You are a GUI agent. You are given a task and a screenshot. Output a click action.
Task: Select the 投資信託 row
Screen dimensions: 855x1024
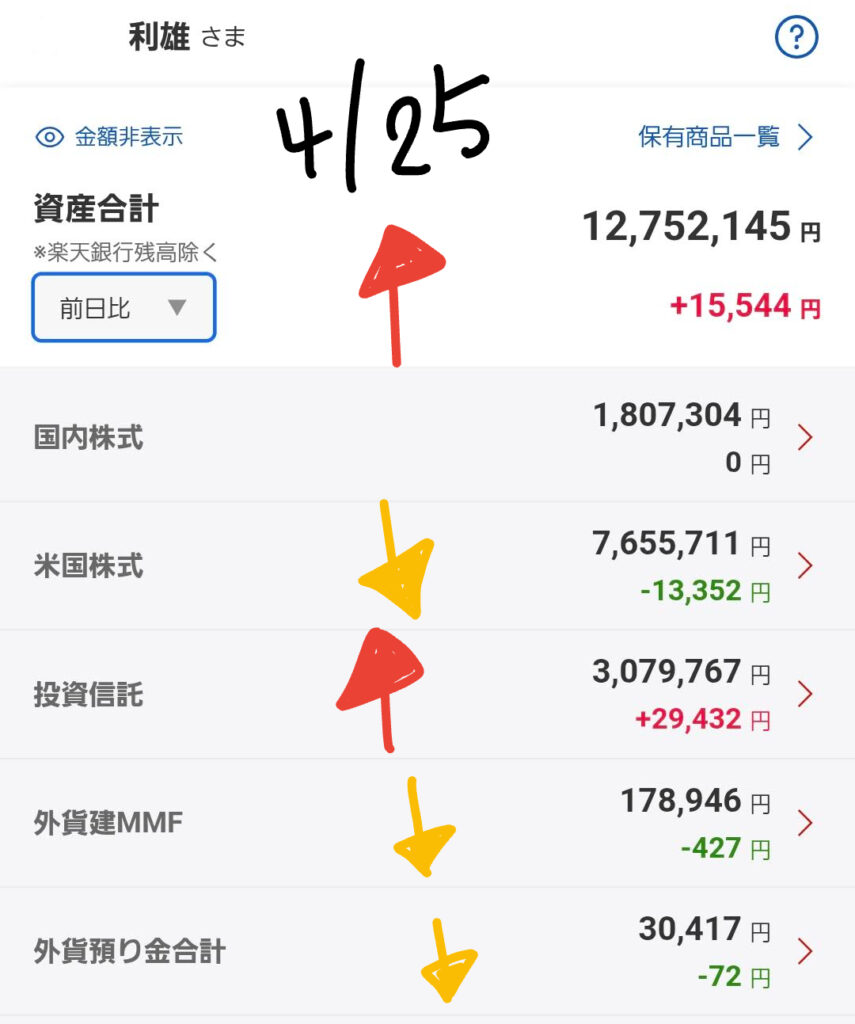(x=427, y=694)
